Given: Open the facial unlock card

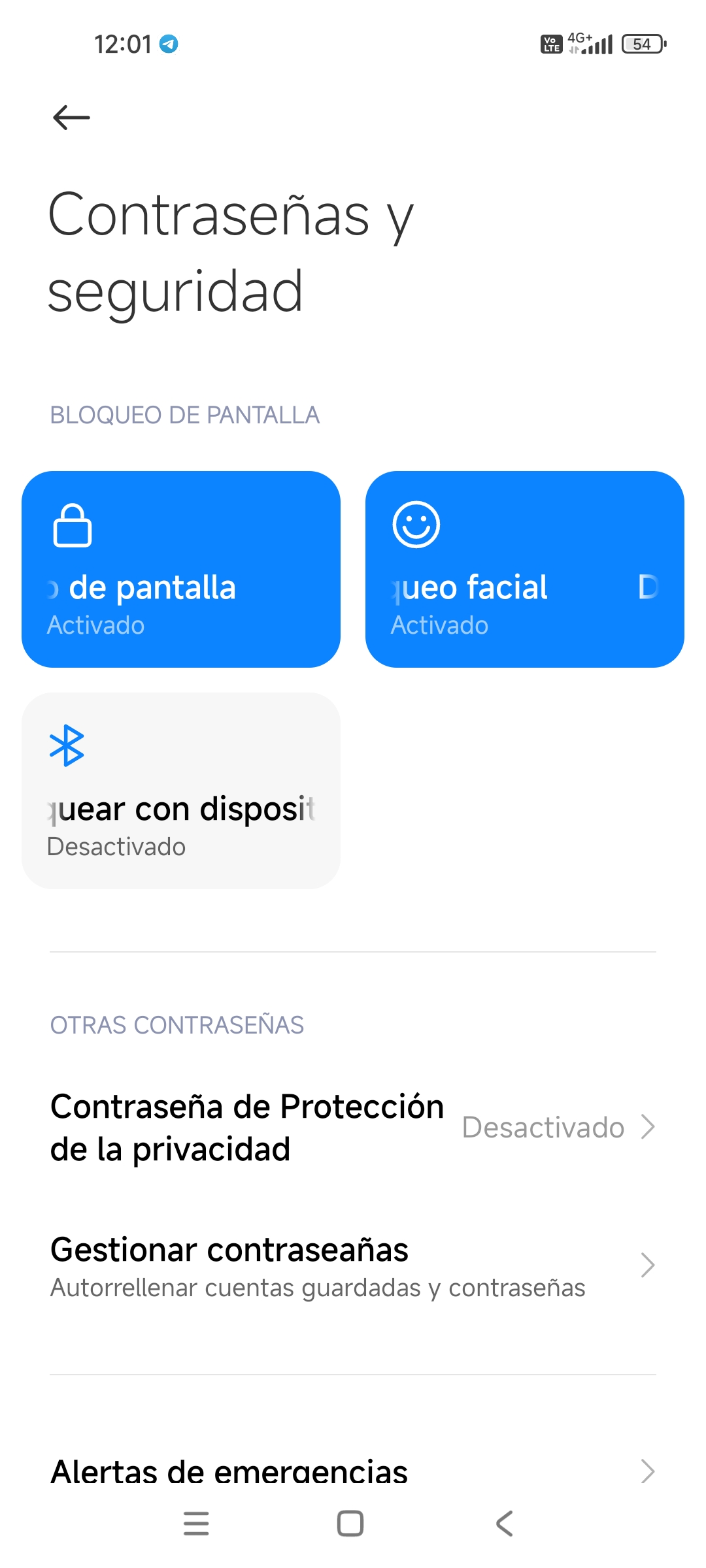Looking at the screenshot, I should 525,569.
